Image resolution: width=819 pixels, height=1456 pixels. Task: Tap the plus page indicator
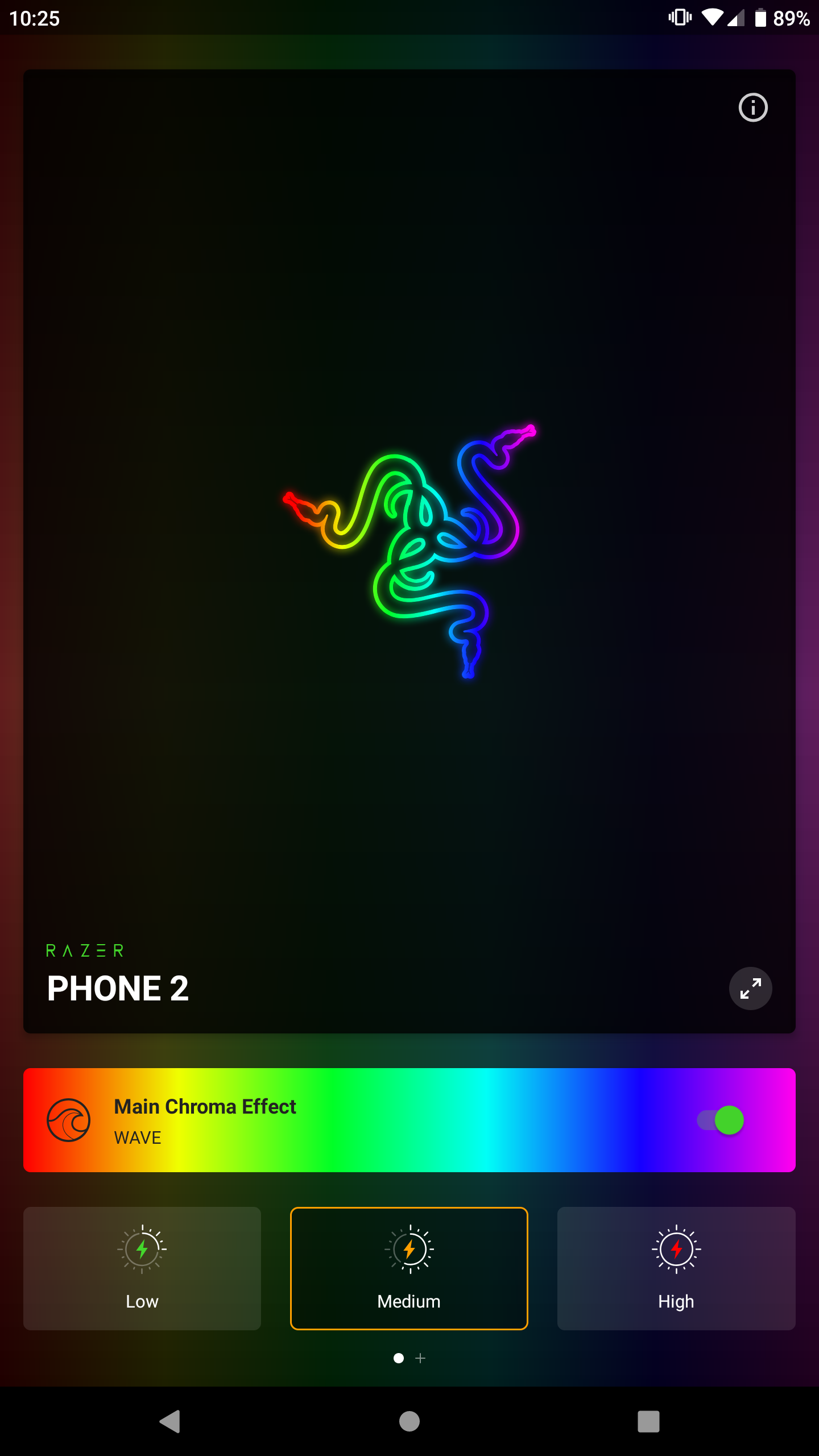420,1358
